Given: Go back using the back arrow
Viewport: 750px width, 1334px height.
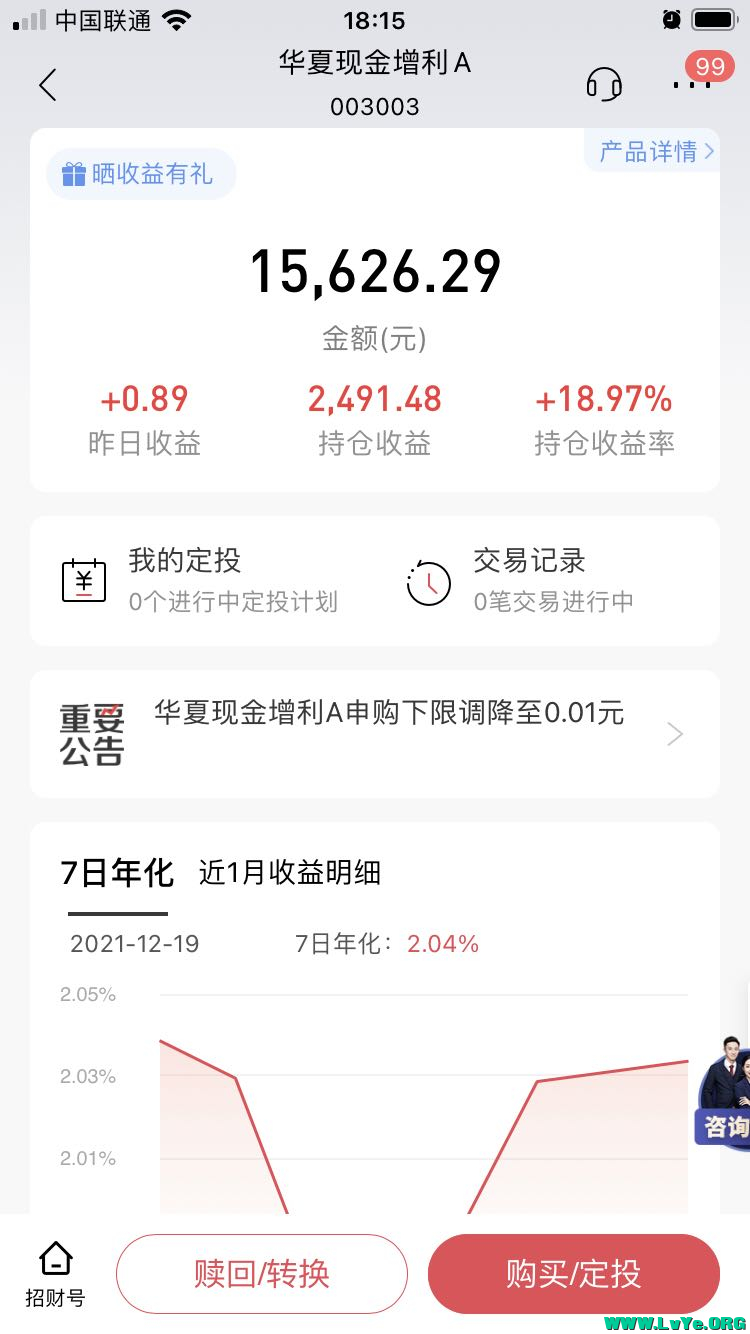Looking at the screenshot, I should point(47,85).
